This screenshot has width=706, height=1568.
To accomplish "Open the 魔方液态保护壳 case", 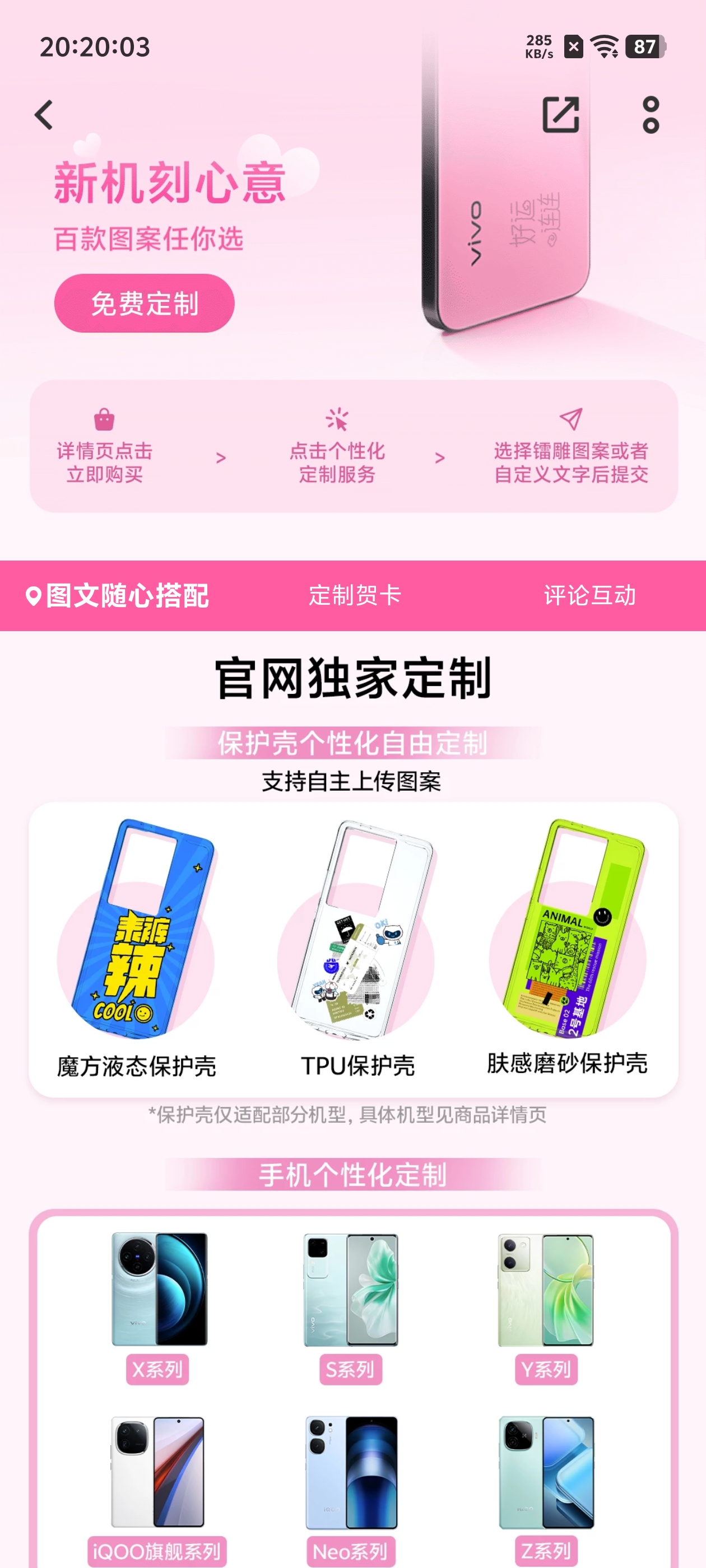I will [137, 950].
